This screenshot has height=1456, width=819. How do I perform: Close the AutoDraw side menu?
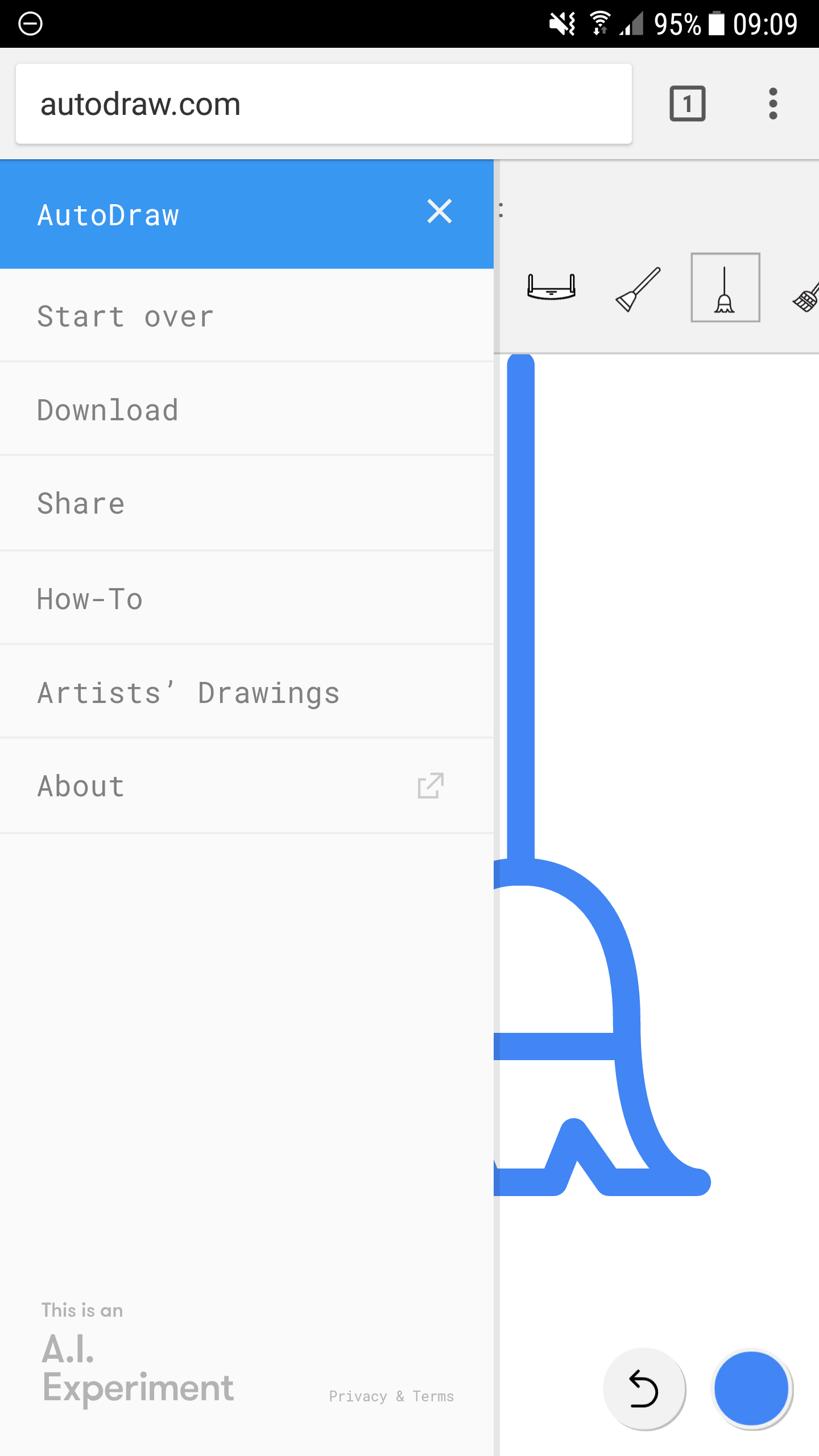point(440,212)
